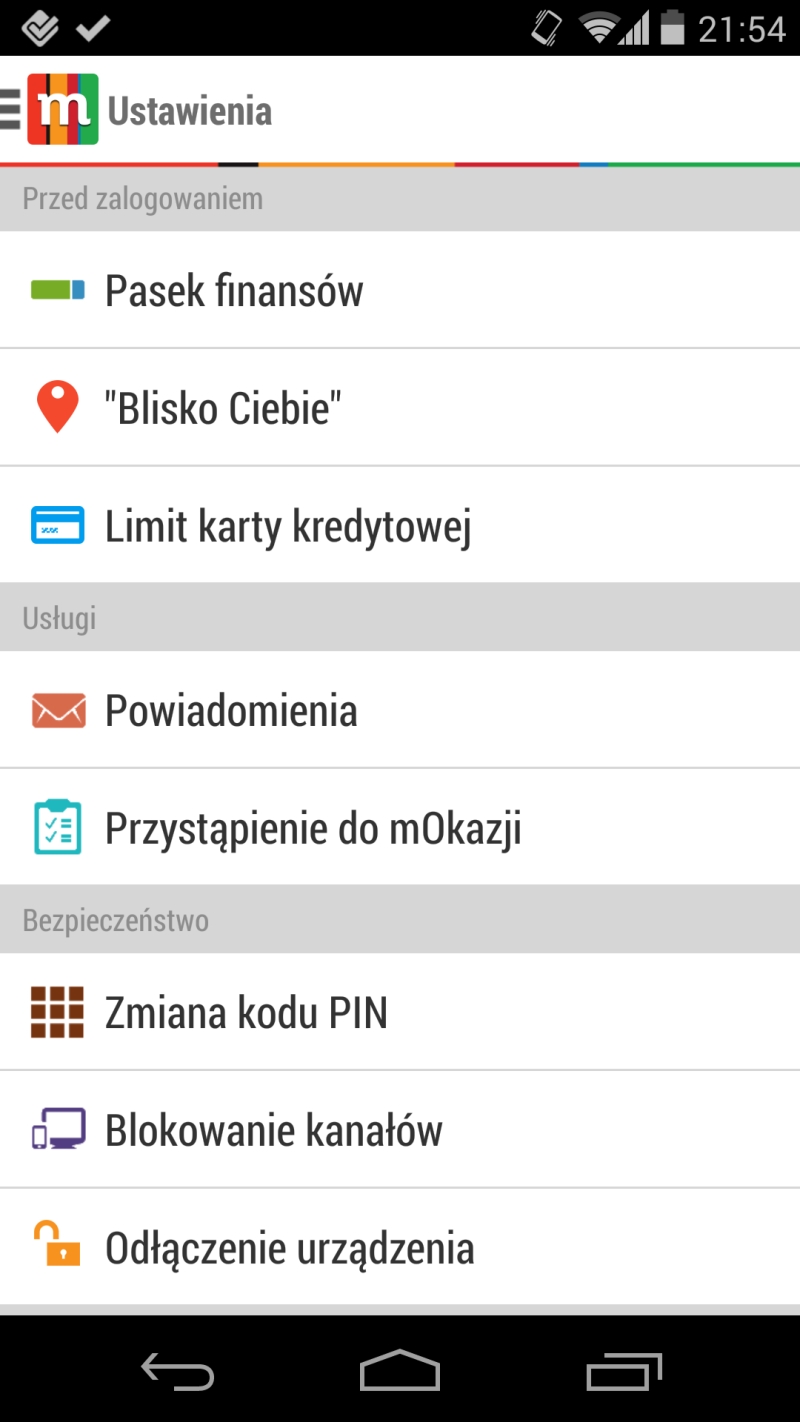Open Zmiana kodu PIN
The width and height of the screenshot is (800, 1422).
pos(400,1012)
